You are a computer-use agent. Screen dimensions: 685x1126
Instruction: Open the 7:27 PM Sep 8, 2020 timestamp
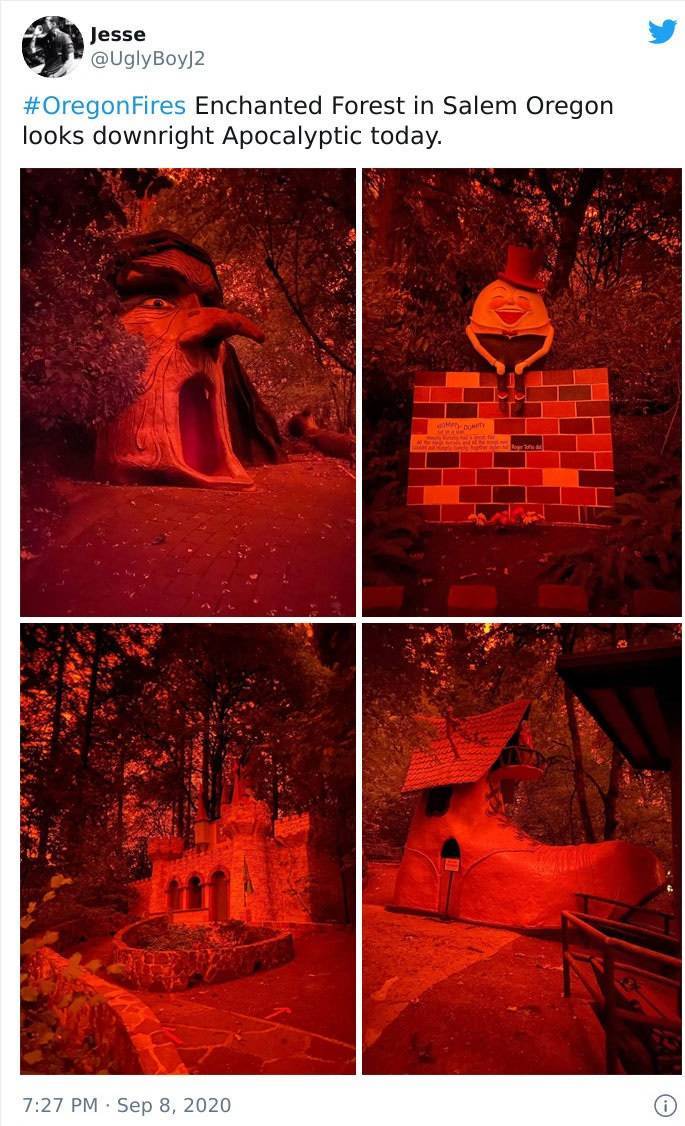point(127,1105)
